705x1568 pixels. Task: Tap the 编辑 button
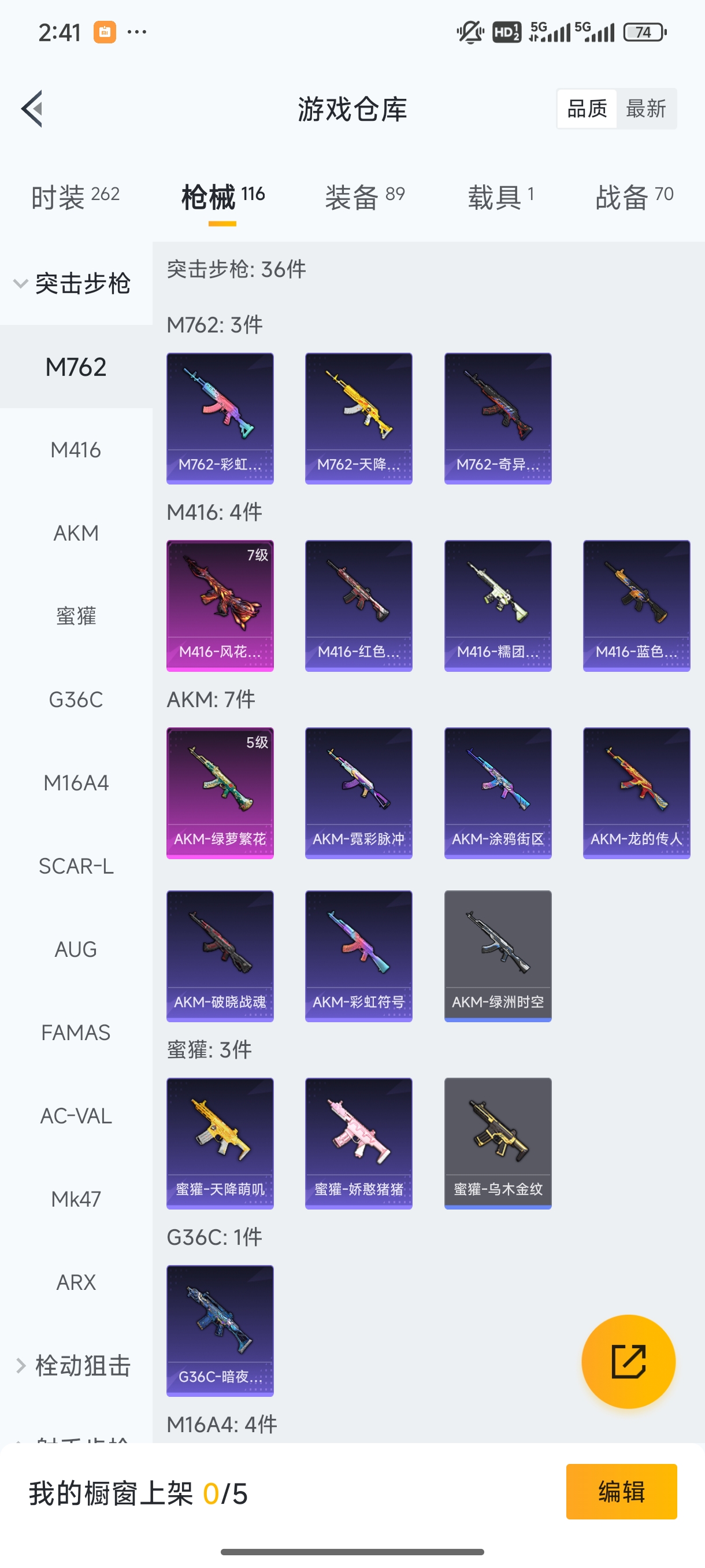(621, 1491)
